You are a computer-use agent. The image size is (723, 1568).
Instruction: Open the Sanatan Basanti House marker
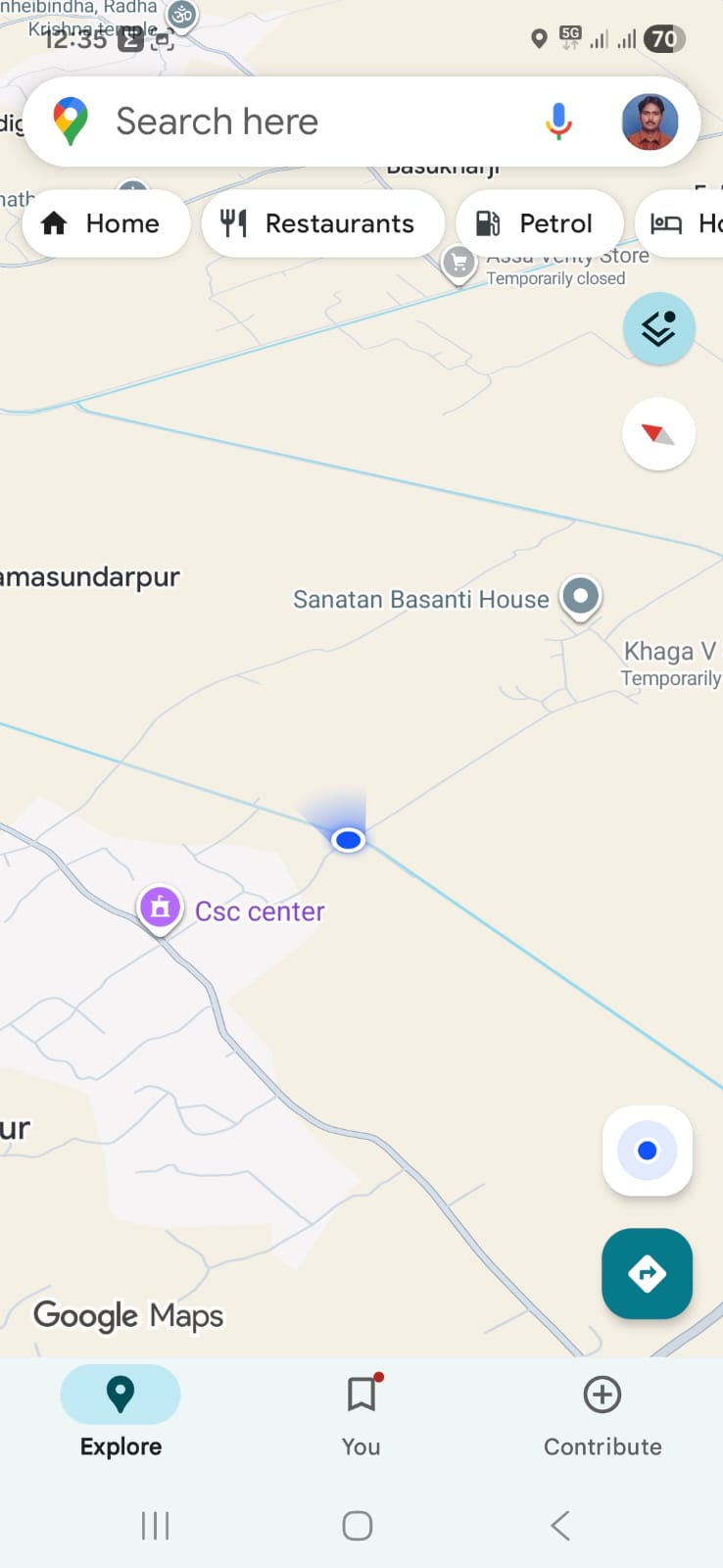point(580,596)
